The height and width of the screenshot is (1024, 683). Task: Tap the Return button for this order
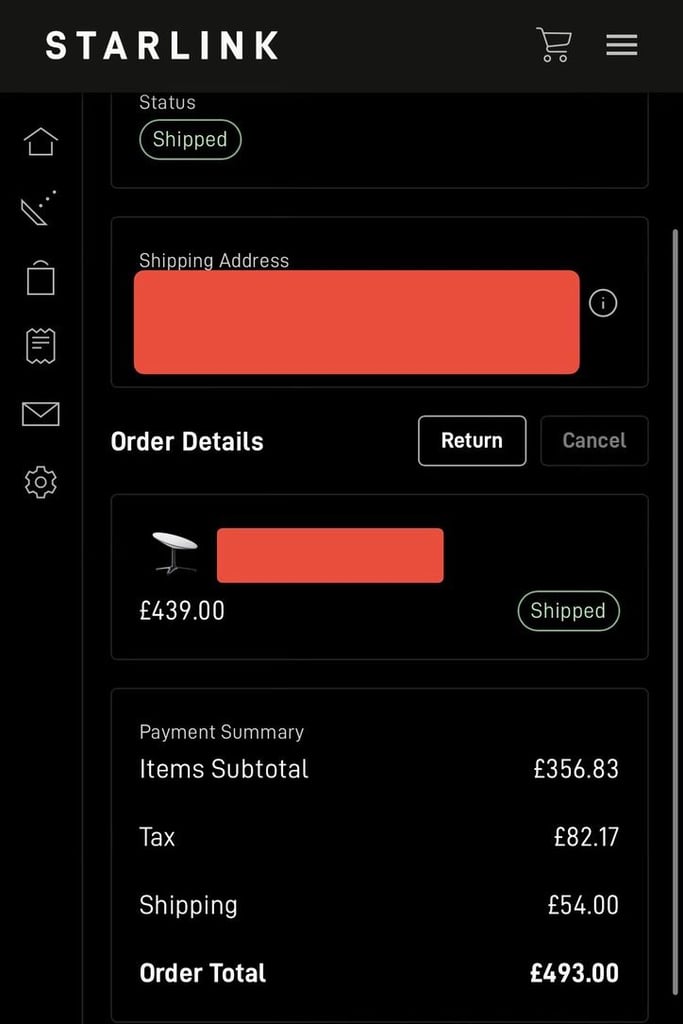tap(472, 441)
